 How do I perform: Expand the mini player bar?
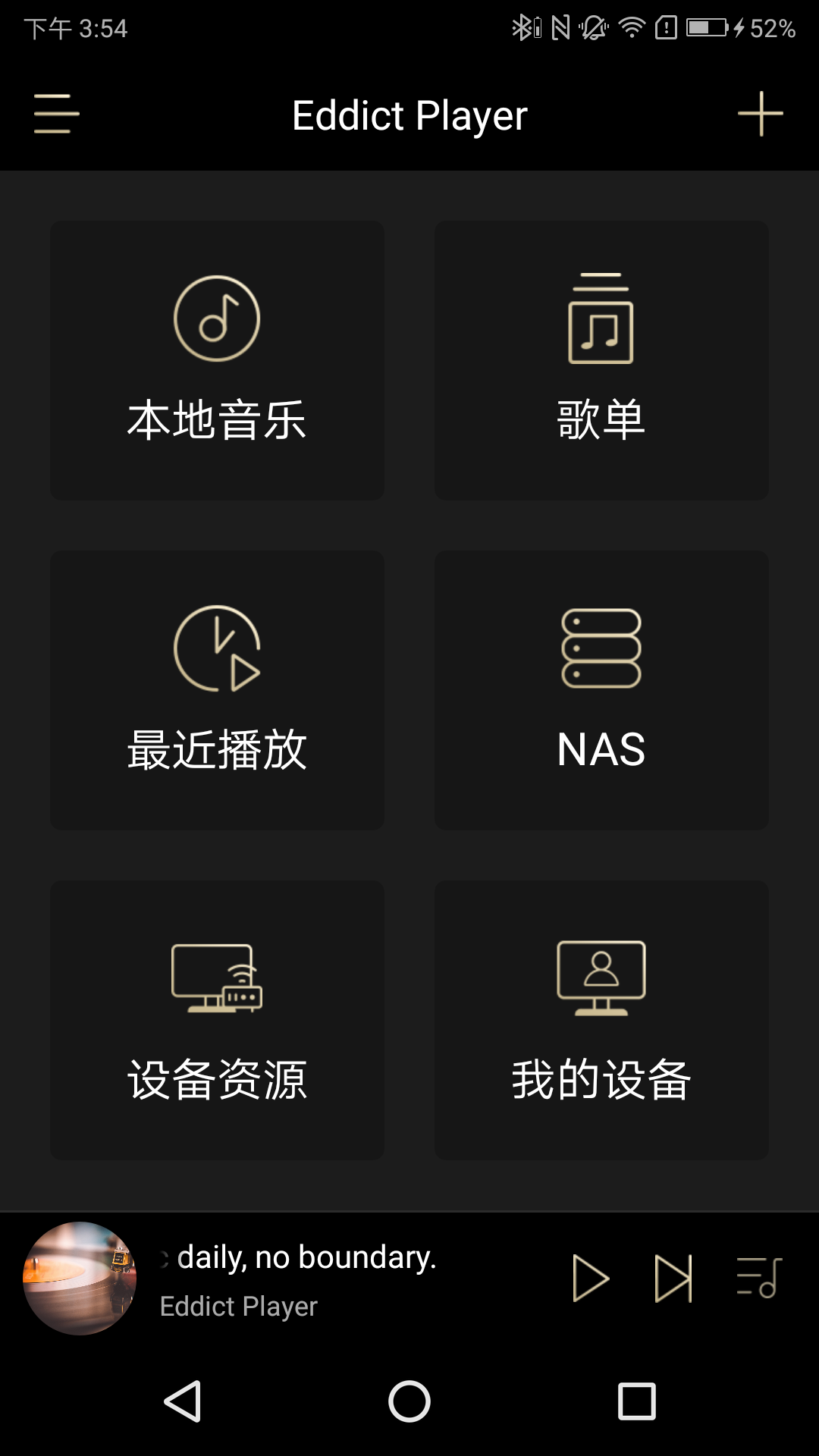coord(341,1280)
